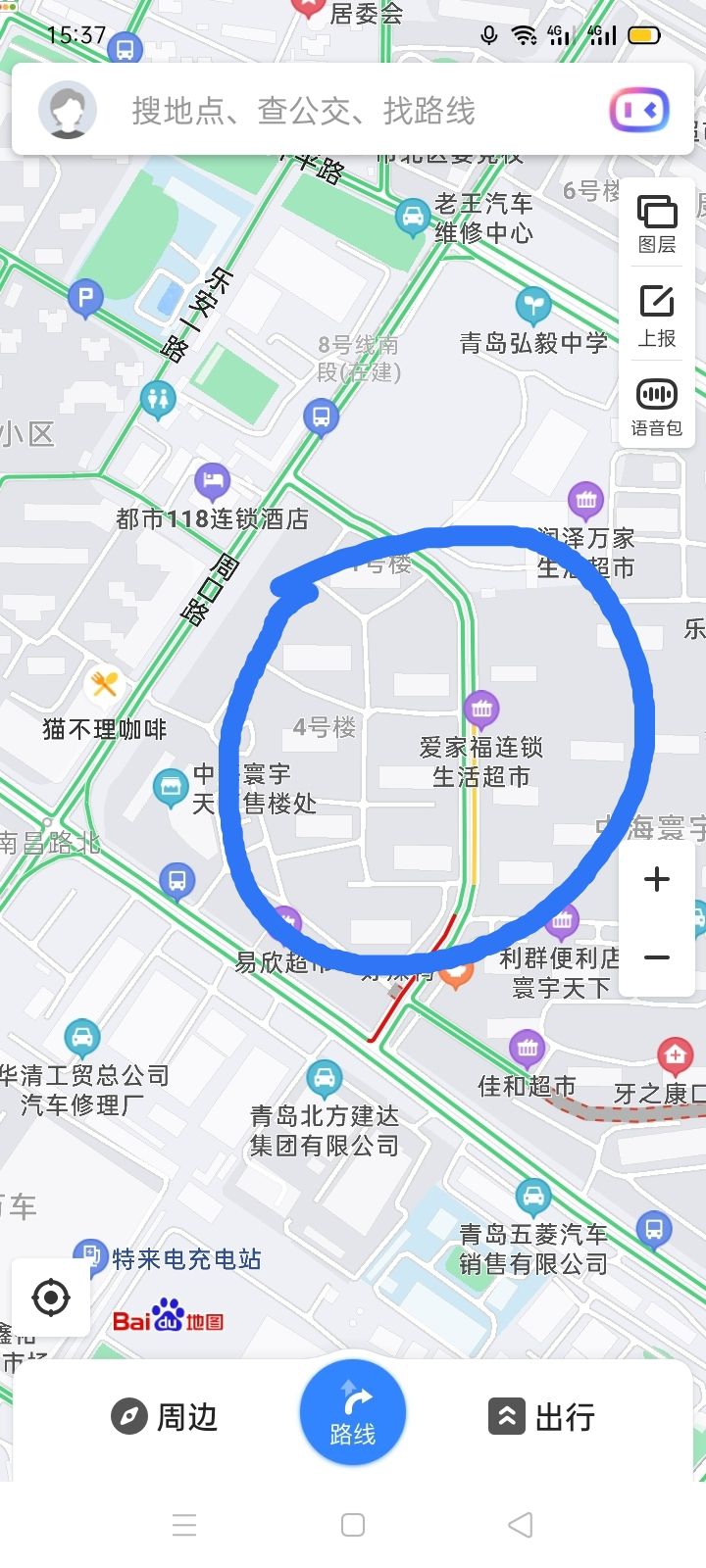Select the 佳和超市 map marker

pos(528,1050)
